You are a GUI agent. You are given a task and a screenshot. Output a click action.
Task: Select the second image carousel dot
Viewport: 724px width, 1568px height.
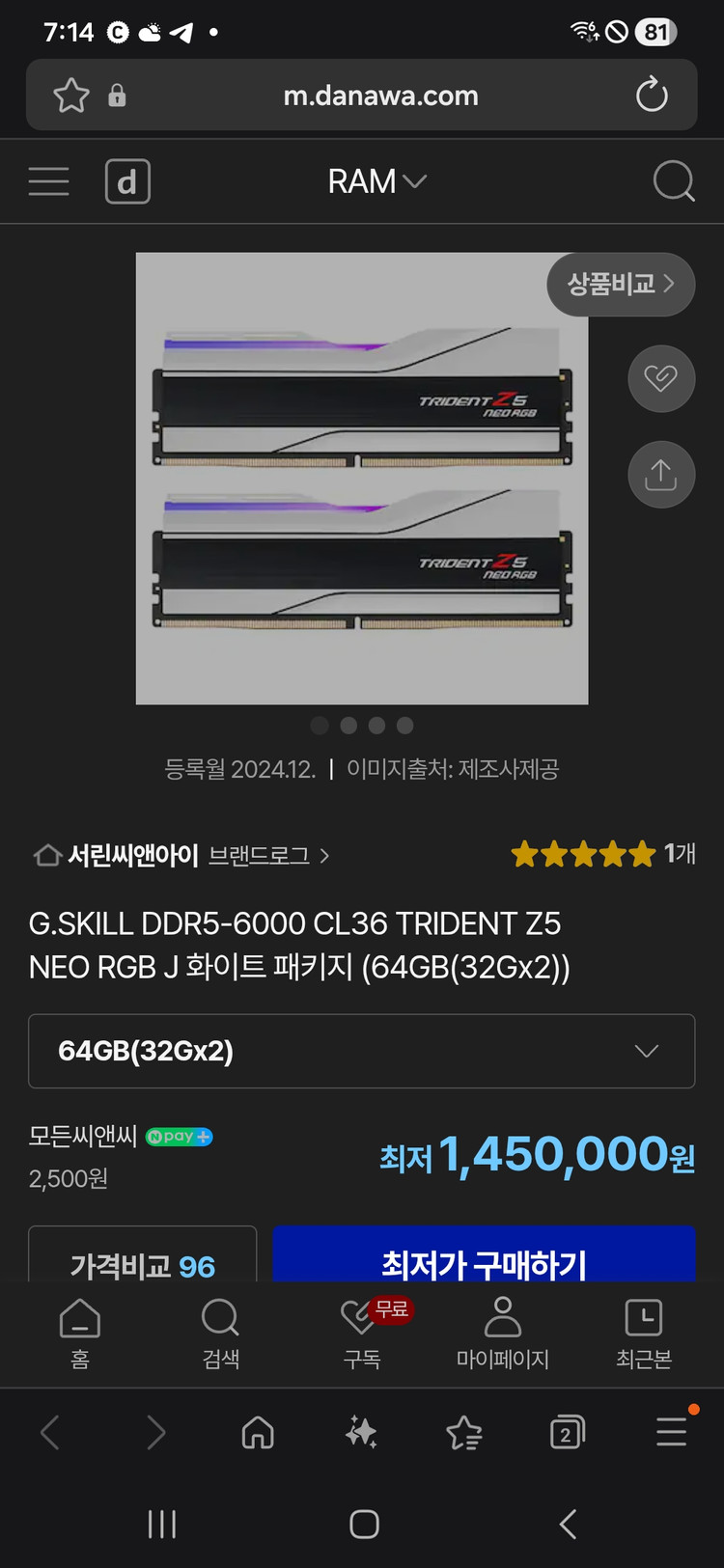[x=348, y=725]
